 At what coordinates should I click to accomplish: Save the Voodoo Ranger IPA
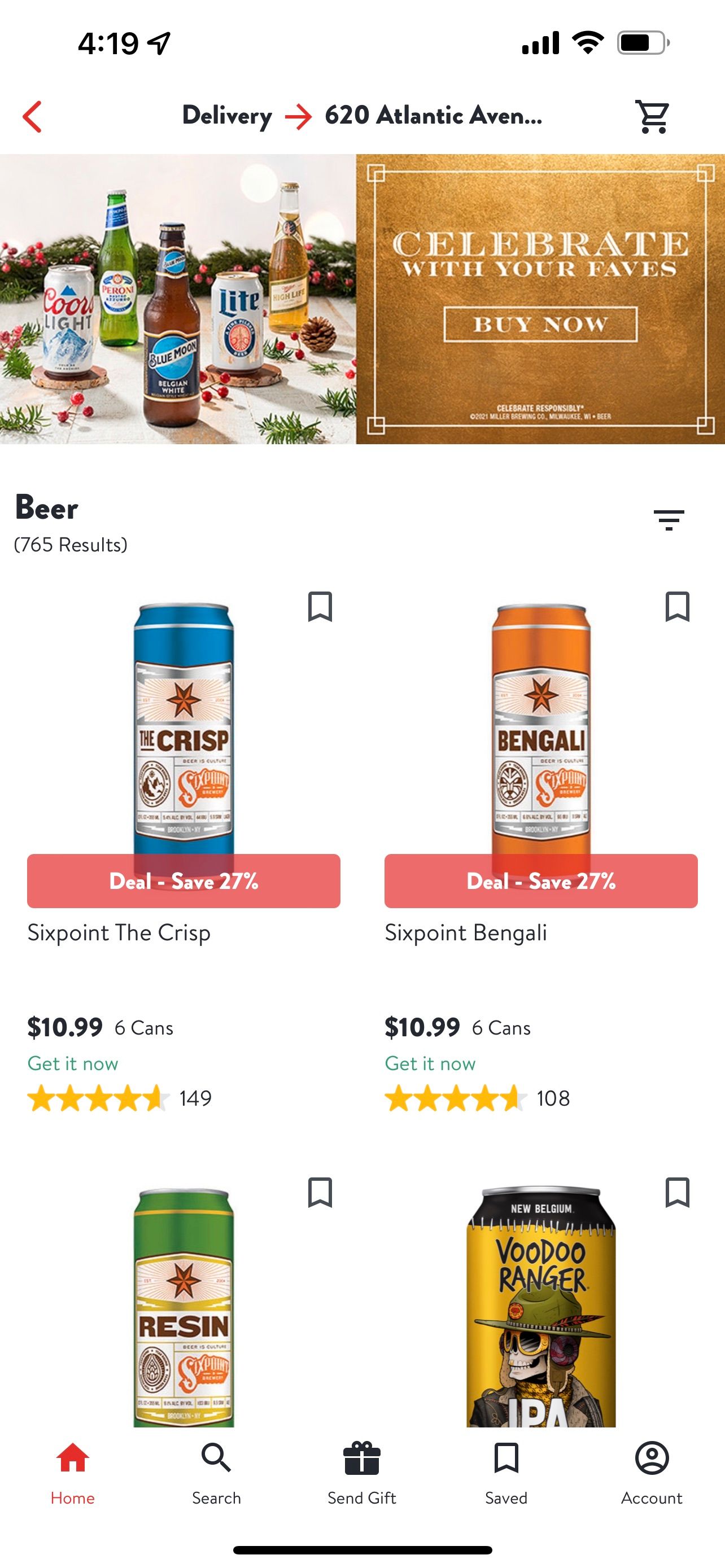677,1192
